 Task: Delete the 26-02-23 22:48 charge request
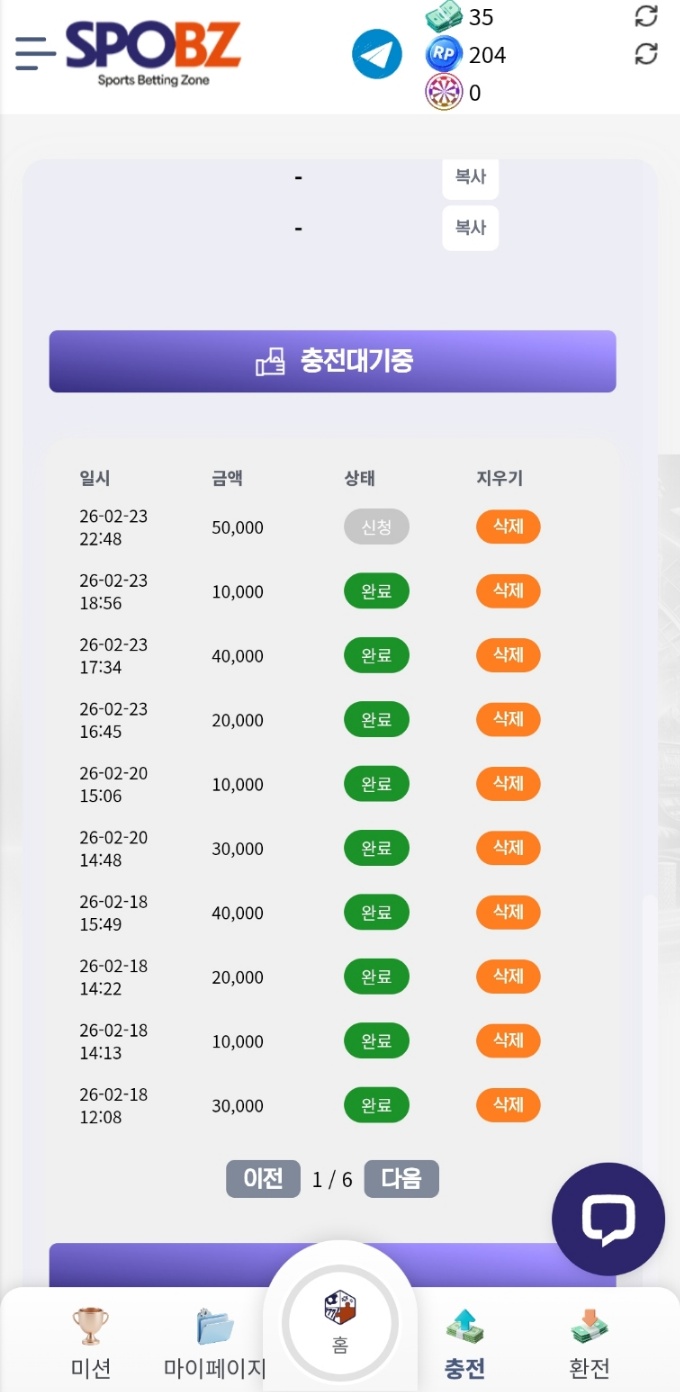pos(508,527)
